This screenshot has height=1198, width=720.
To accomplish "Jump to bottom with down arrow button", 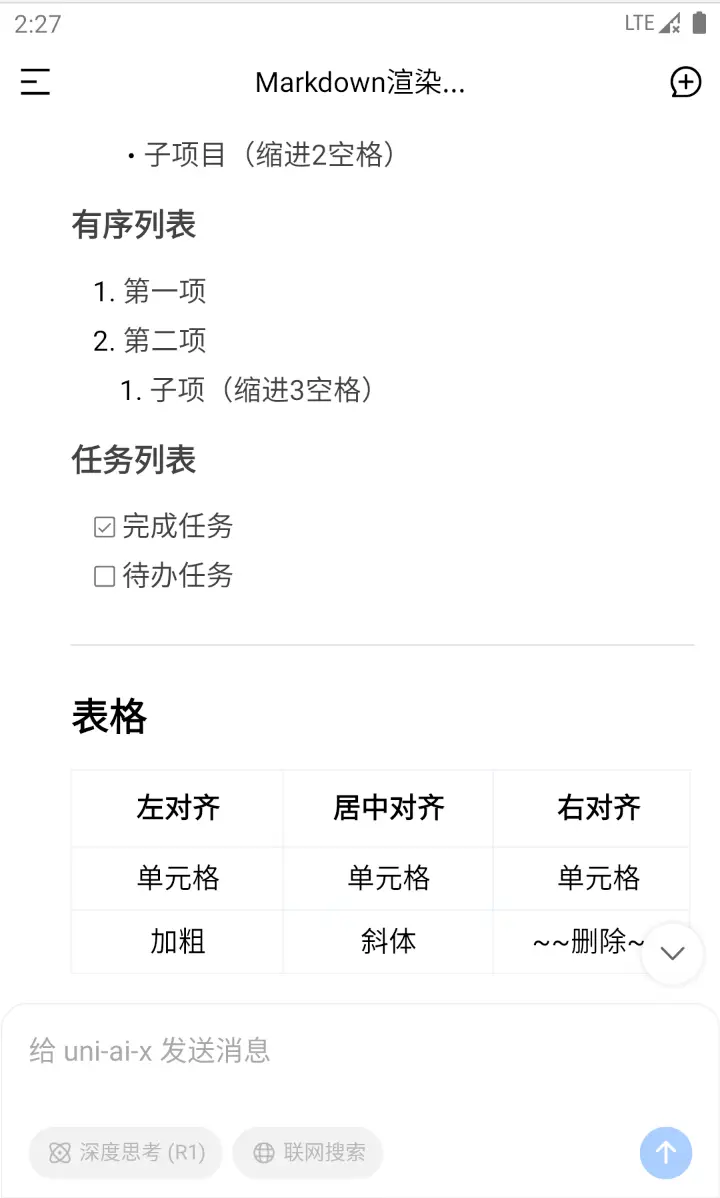I will (x=672, y=953).
